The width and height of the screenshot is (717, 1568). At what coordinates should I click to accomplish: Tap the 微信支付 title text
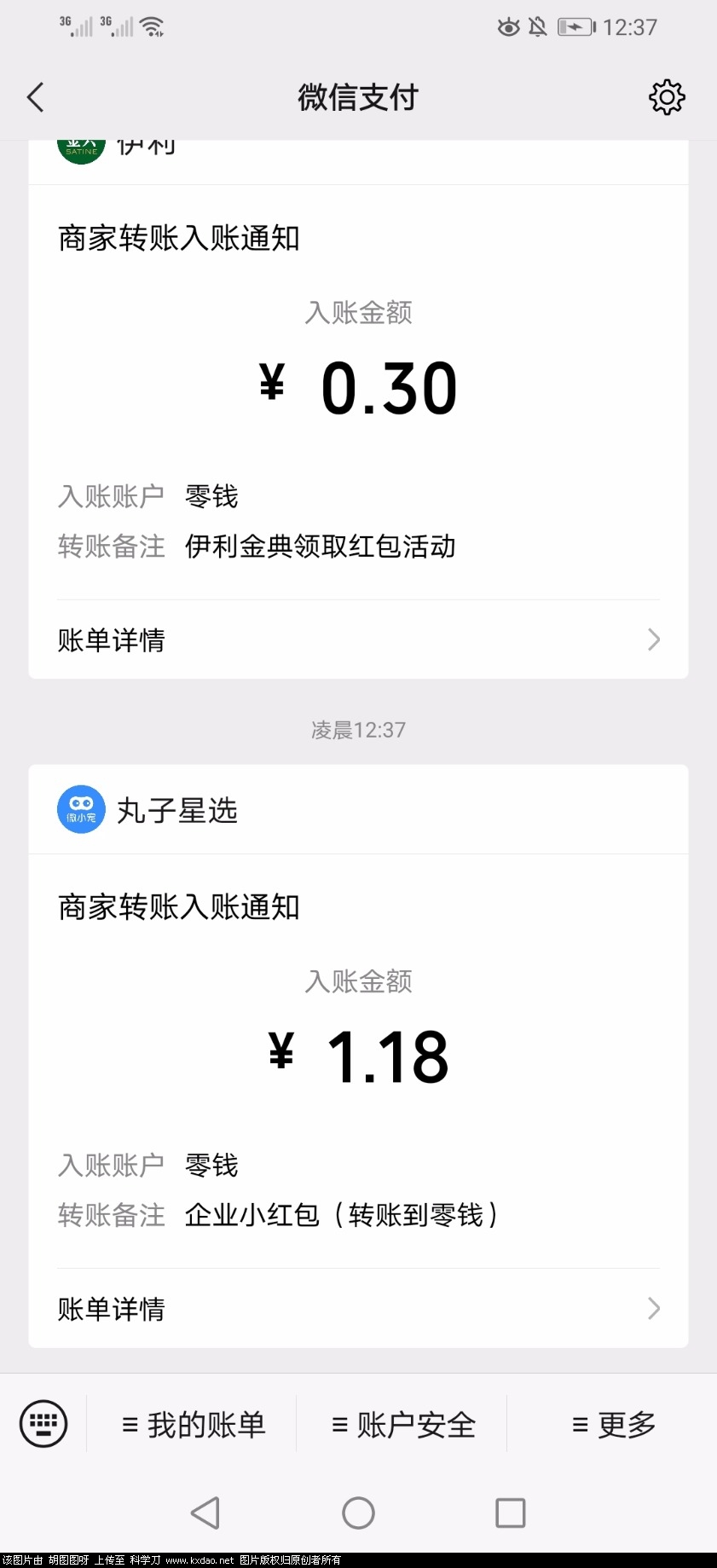(x=358, y=96)
